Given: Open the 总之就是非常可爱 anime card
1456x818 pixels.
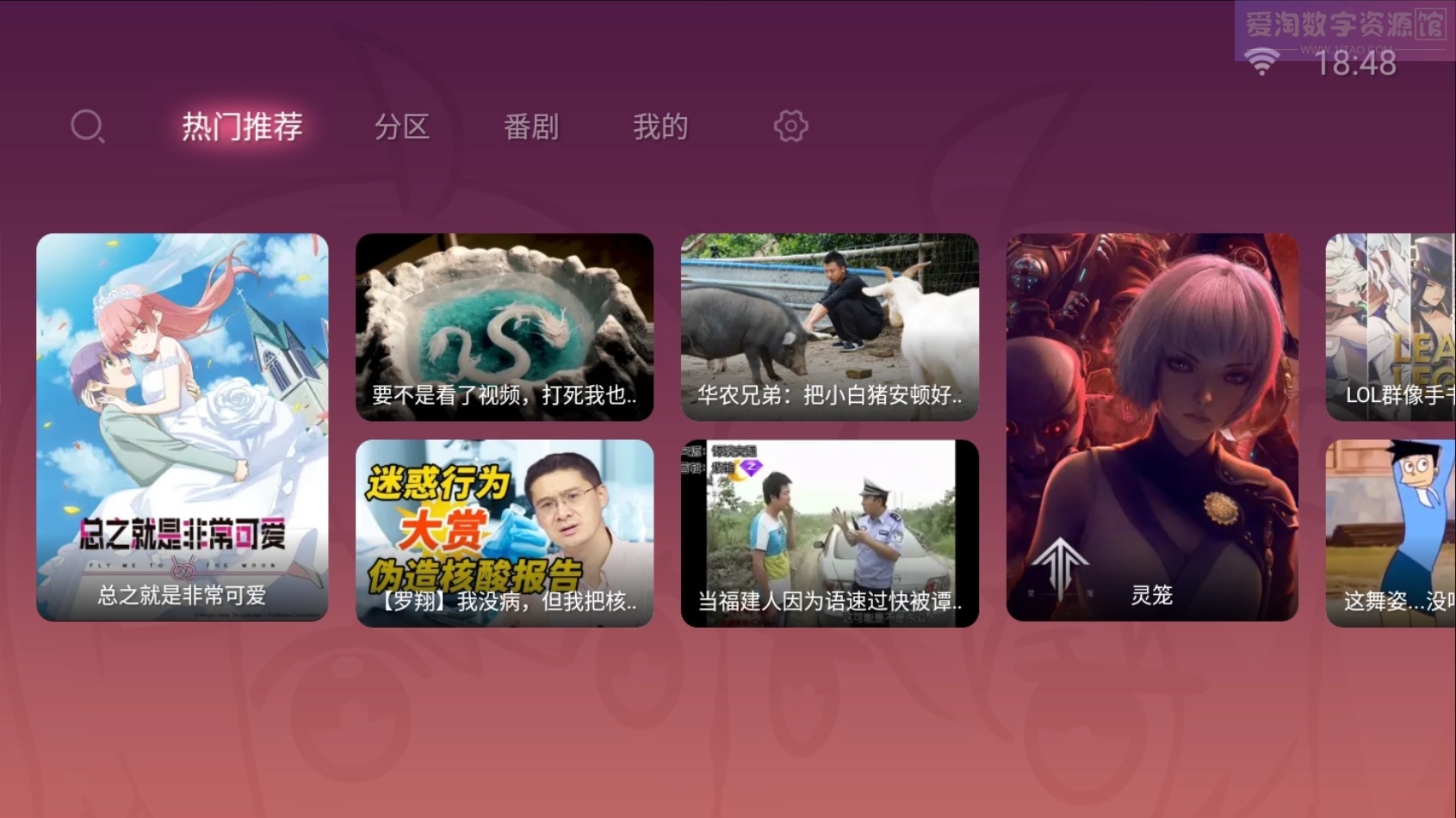Looking at the screenshot, I should 183,426.
